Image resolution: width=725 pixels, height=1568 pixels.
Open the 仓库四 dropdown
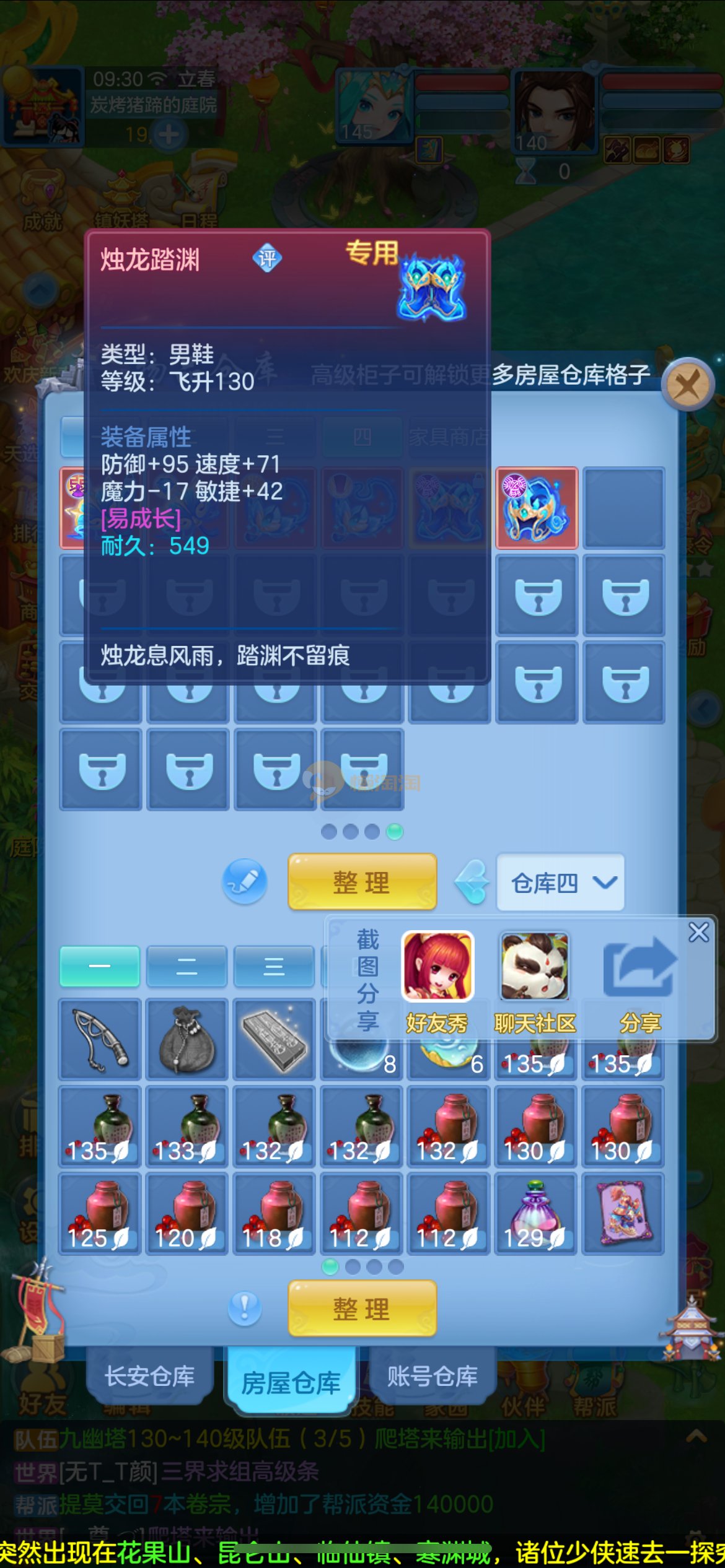pos(560,882)
